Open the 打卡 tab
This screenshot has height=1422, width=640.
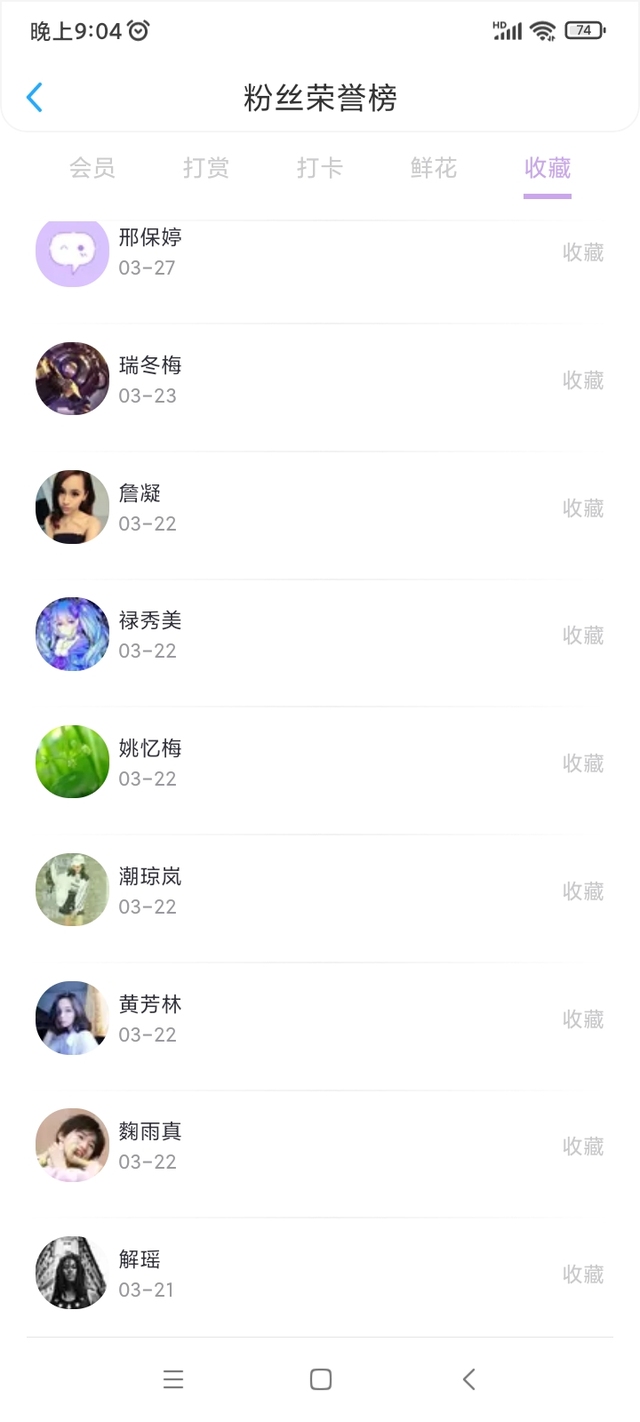[320, 168]
